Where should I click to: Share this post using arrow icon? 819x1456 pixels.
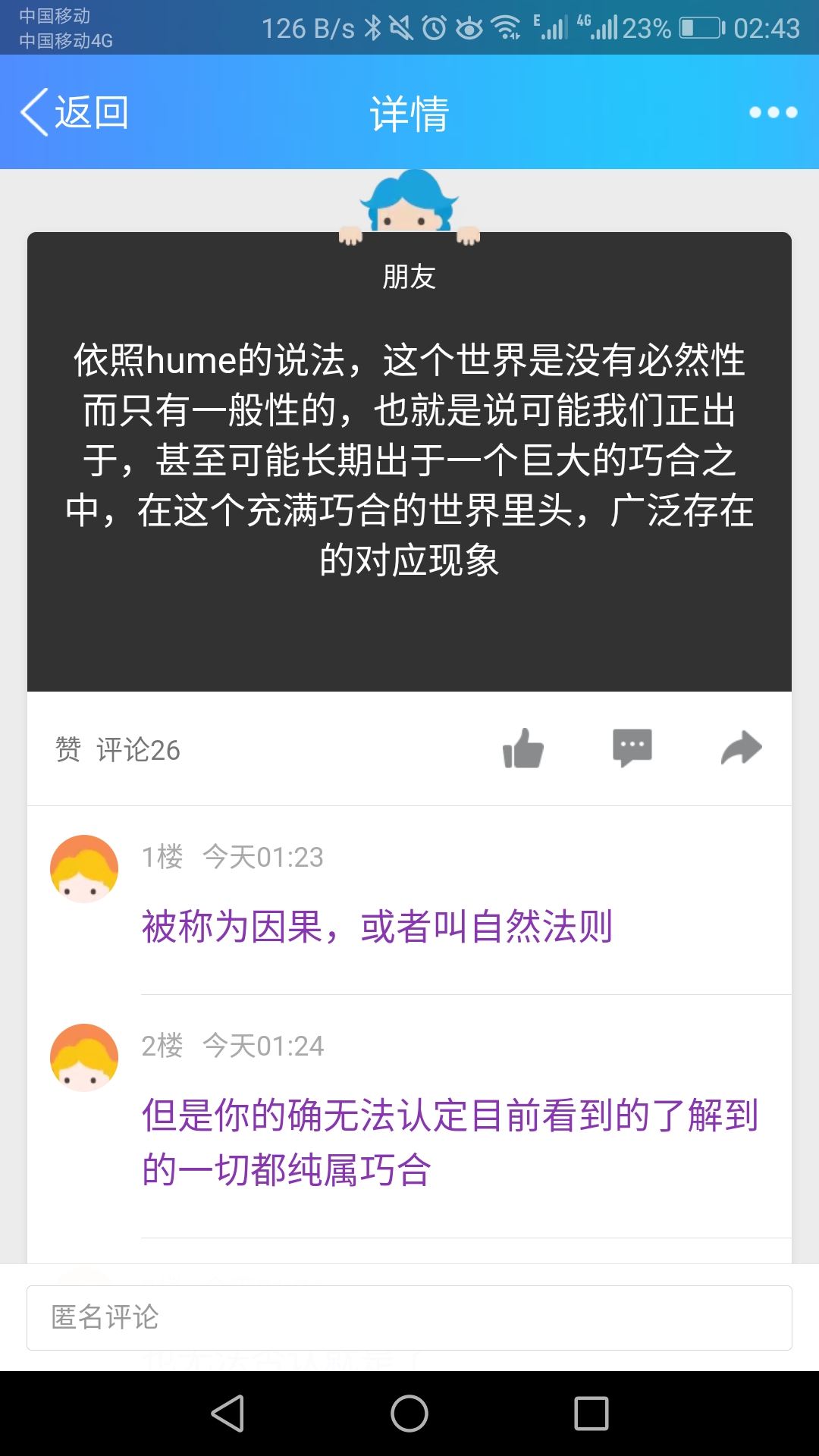click(x=741, y=749)
